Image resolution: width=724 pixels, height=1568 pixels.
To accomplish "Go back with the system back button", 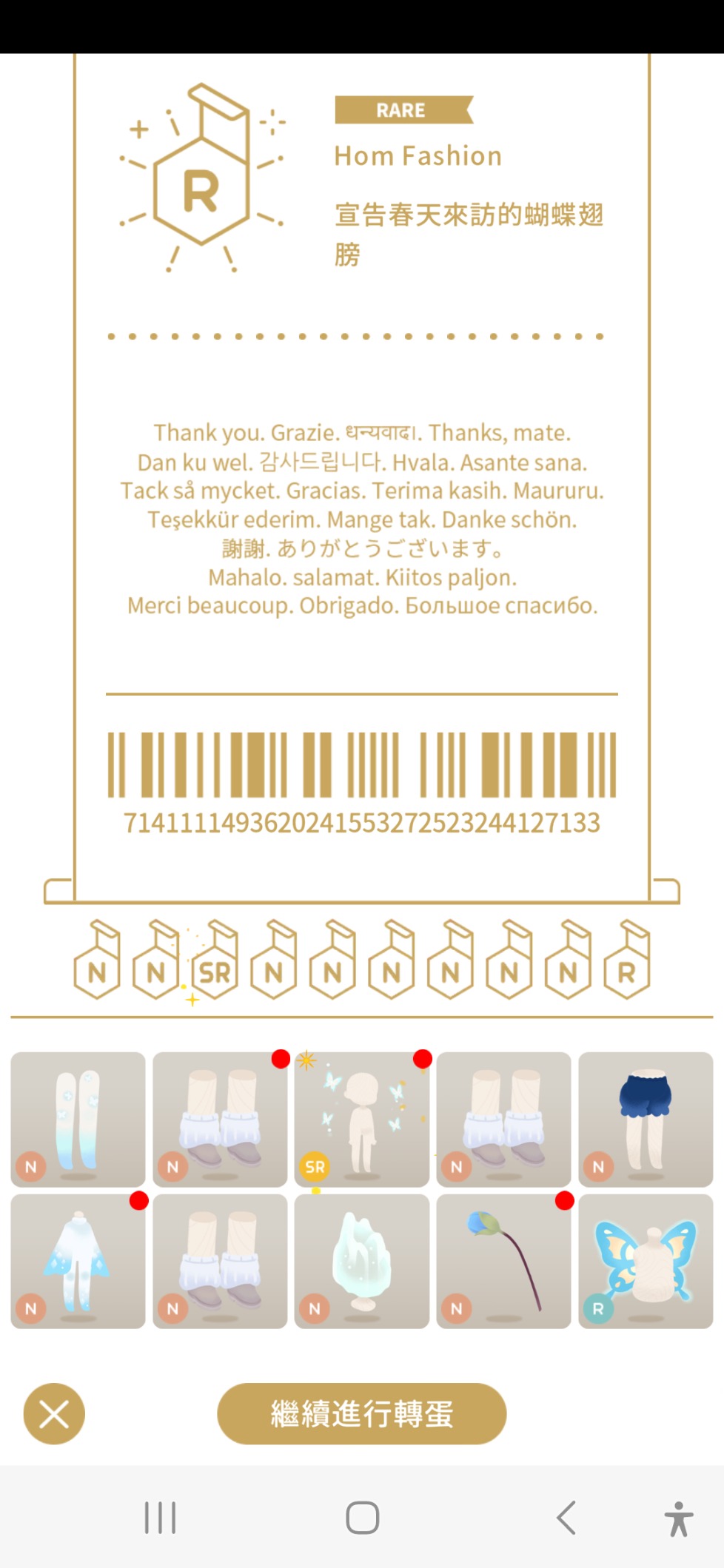I will [566, 1518].
